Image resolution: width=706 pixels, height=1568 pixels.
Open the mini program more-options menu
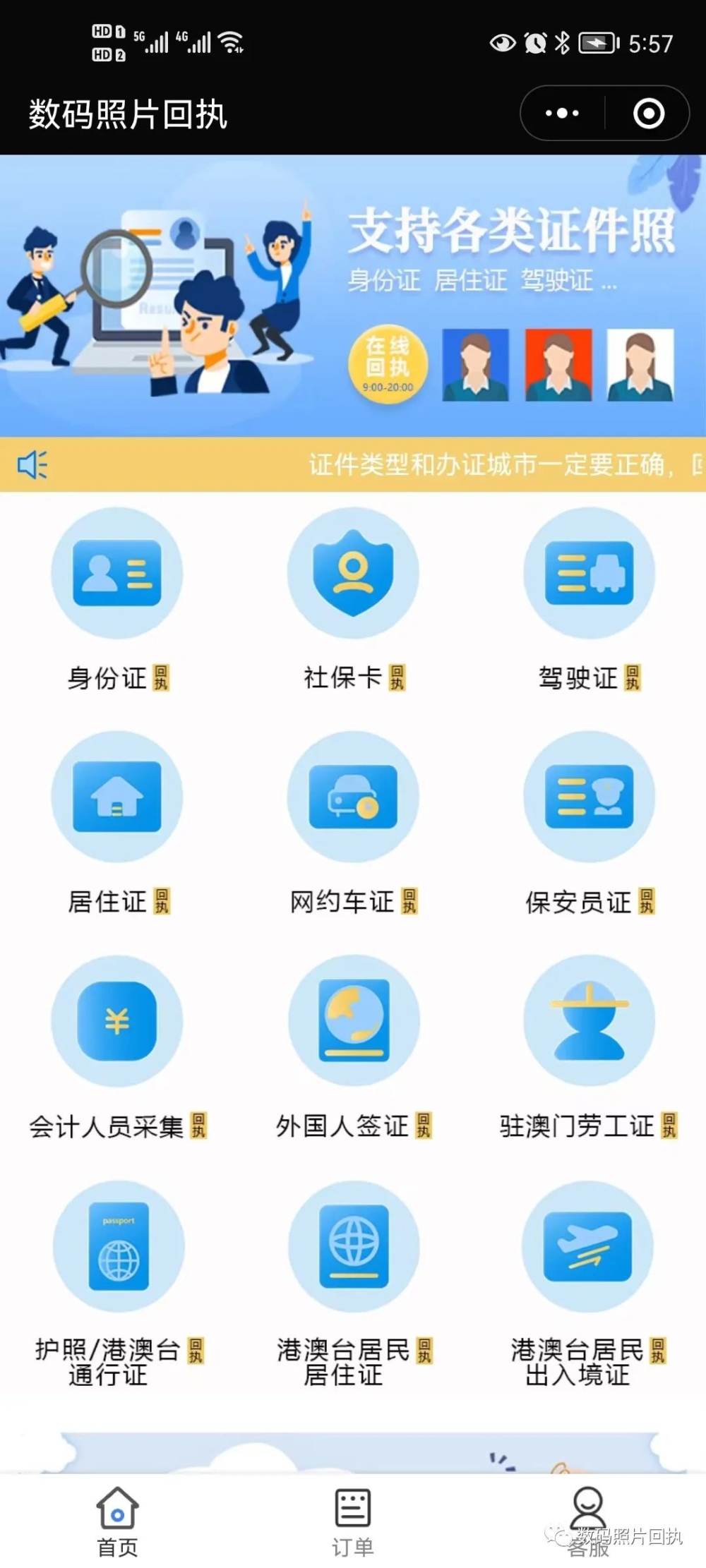click(x=562, y=114)
